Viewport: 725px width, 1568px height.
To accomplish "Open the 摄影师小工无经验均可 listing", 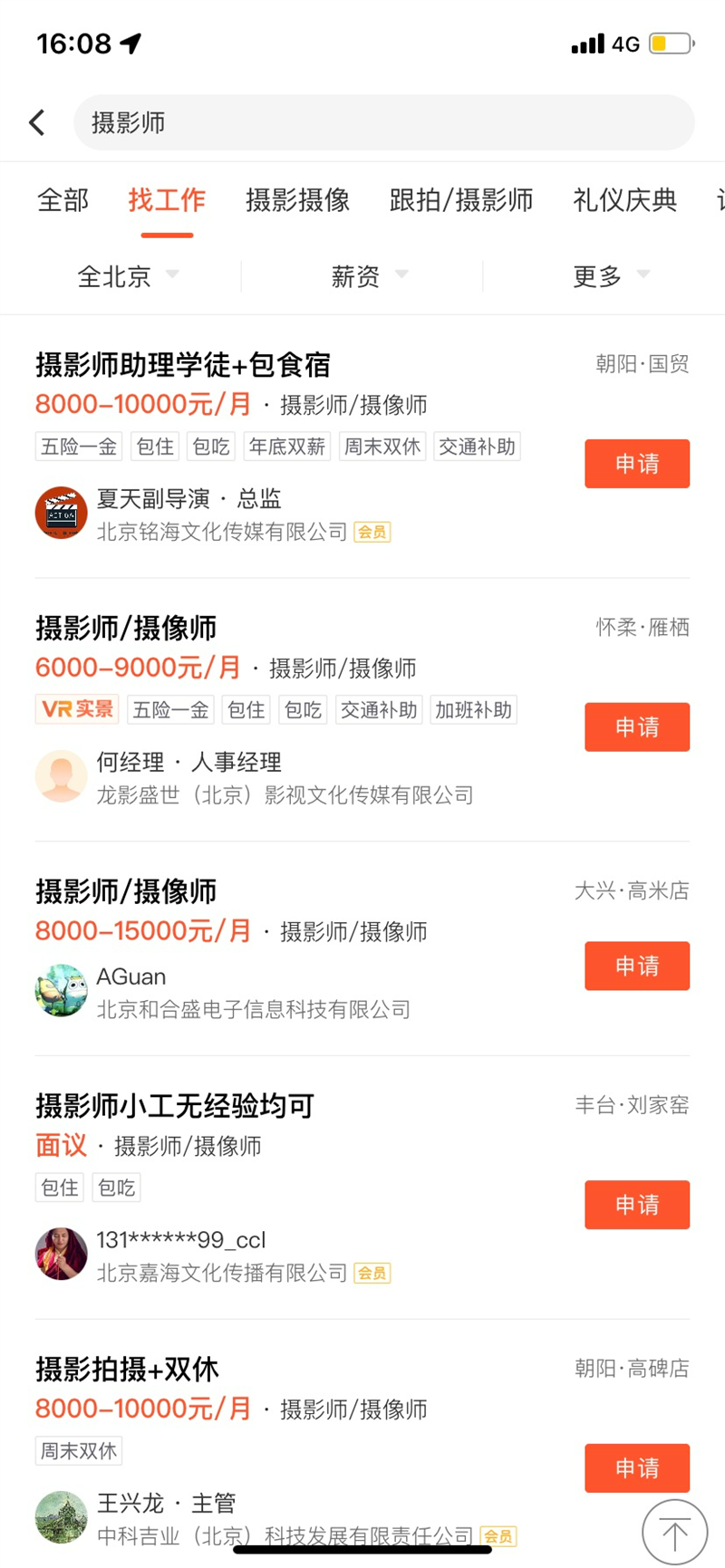I will [175, 1106].
